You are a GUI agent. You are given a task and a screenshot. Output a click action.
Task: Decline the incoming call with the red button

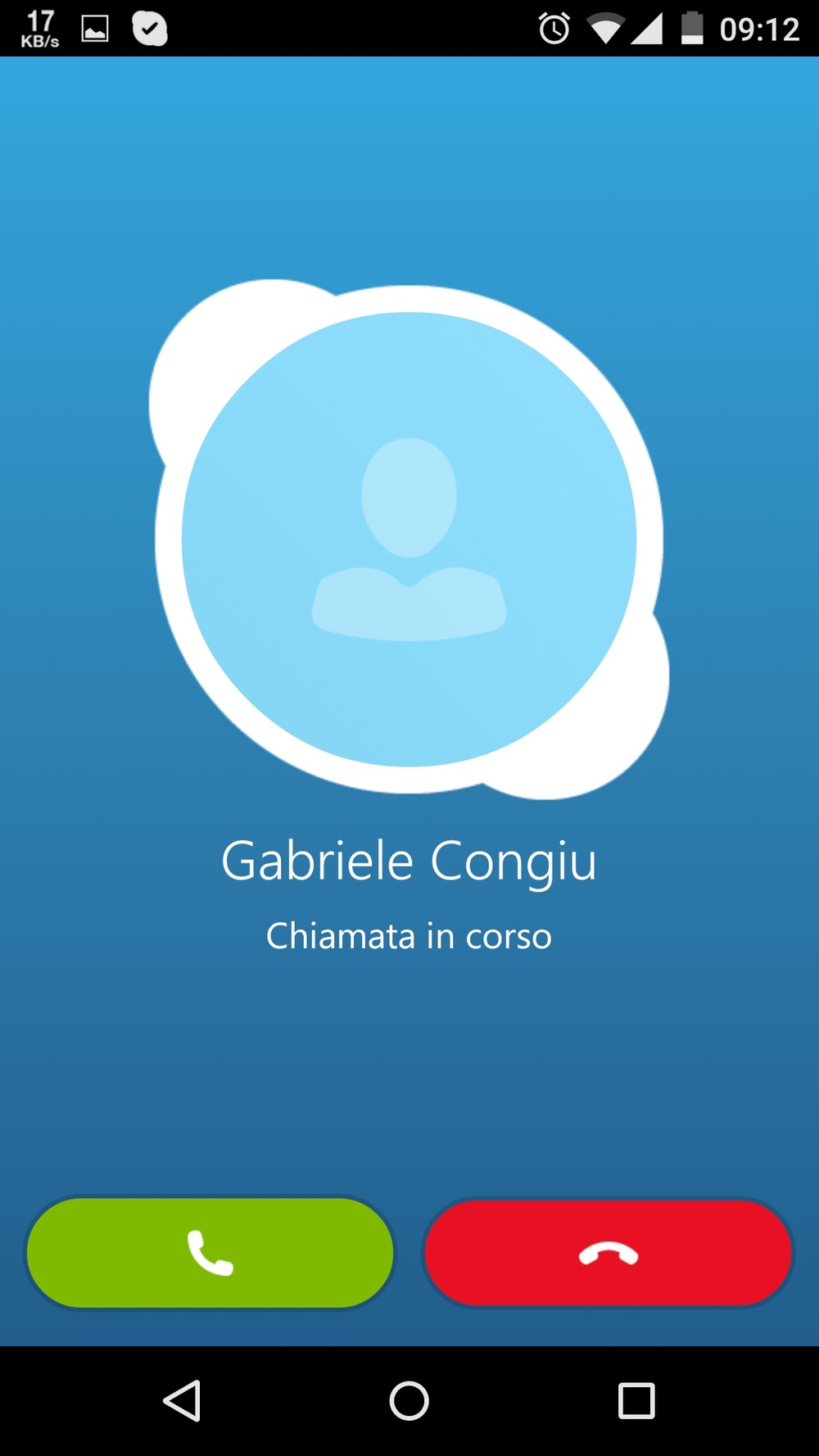pyautogui.click(x=609, y=1252)
